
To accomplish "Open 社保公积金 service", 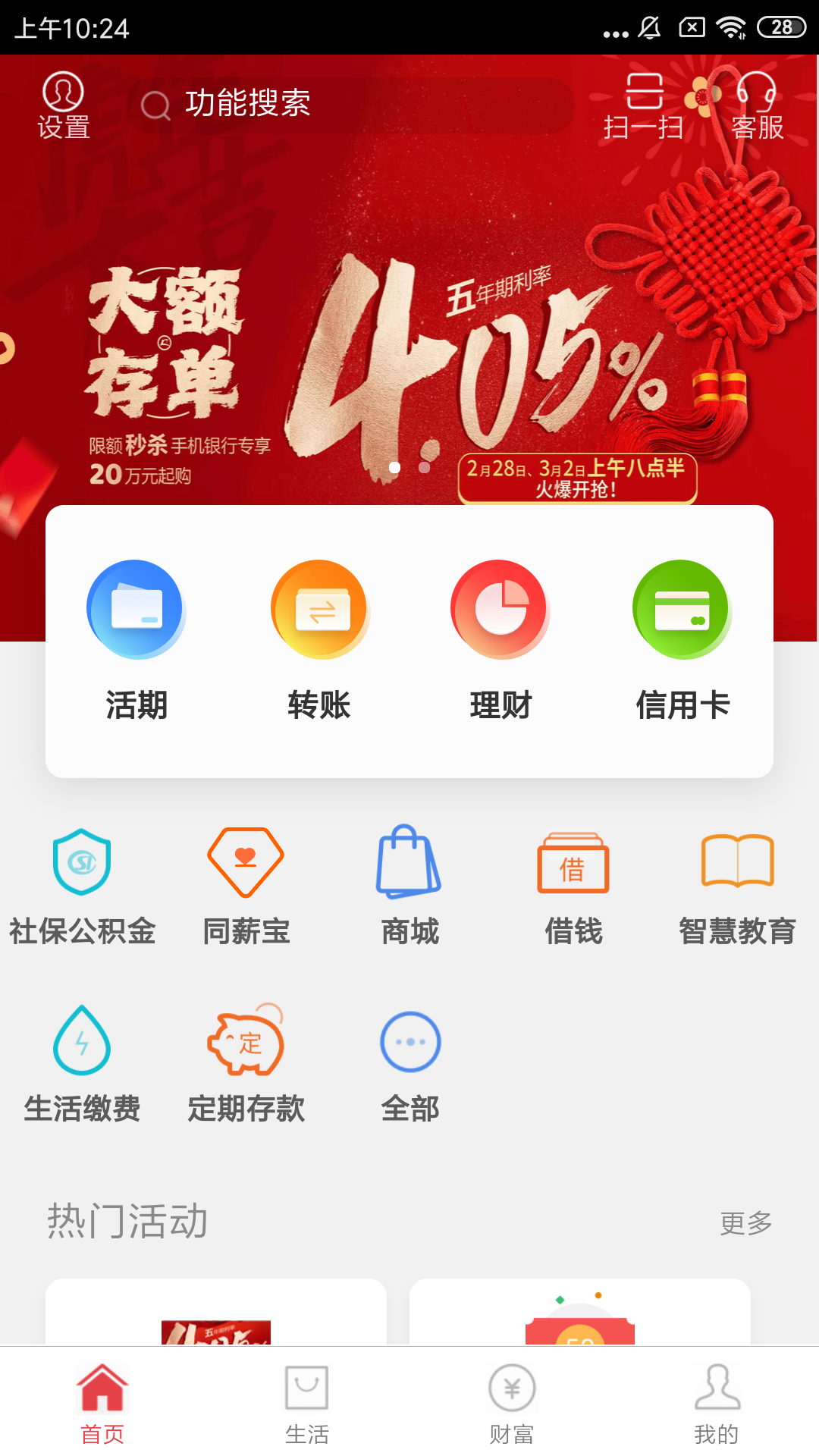I will (x=82, y=887).
